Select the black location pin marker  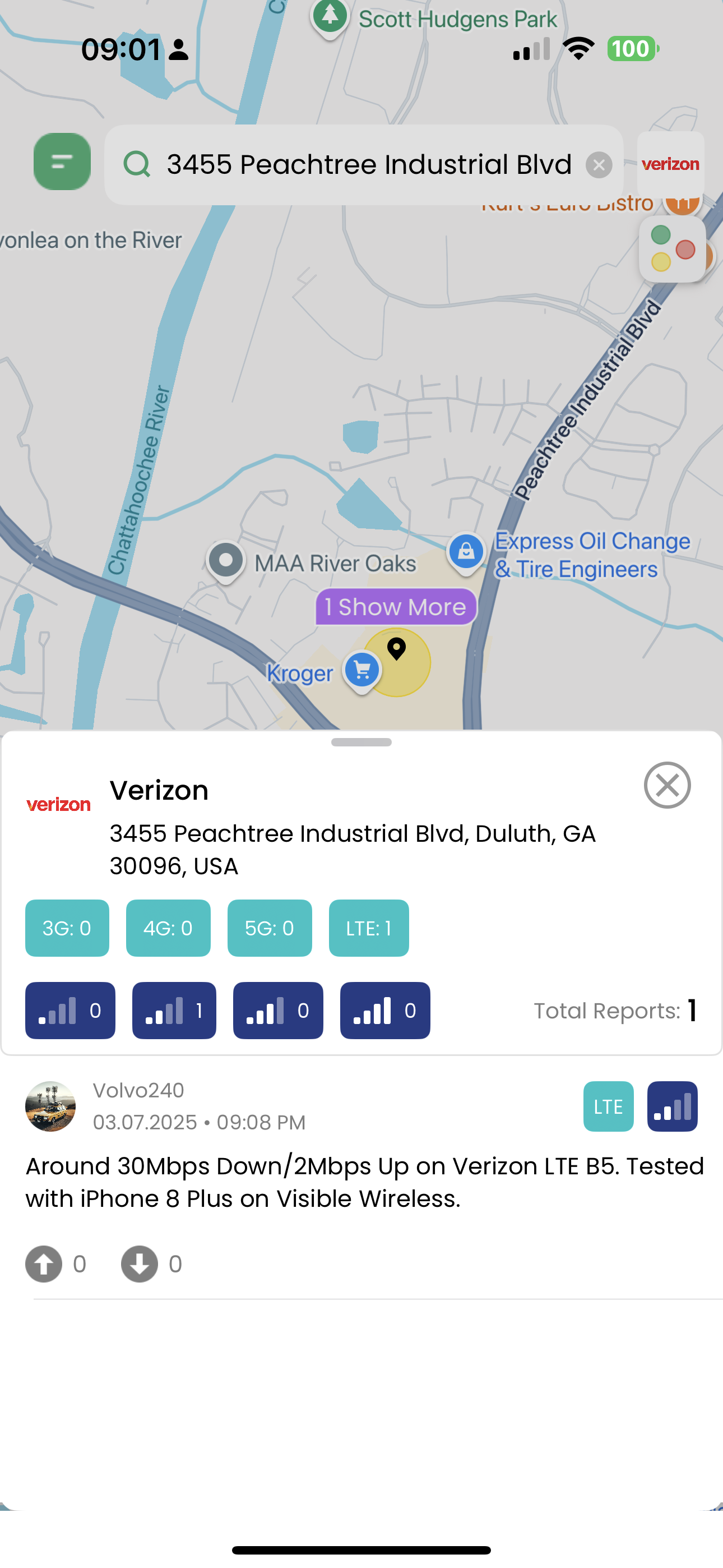tap(397, 649)
